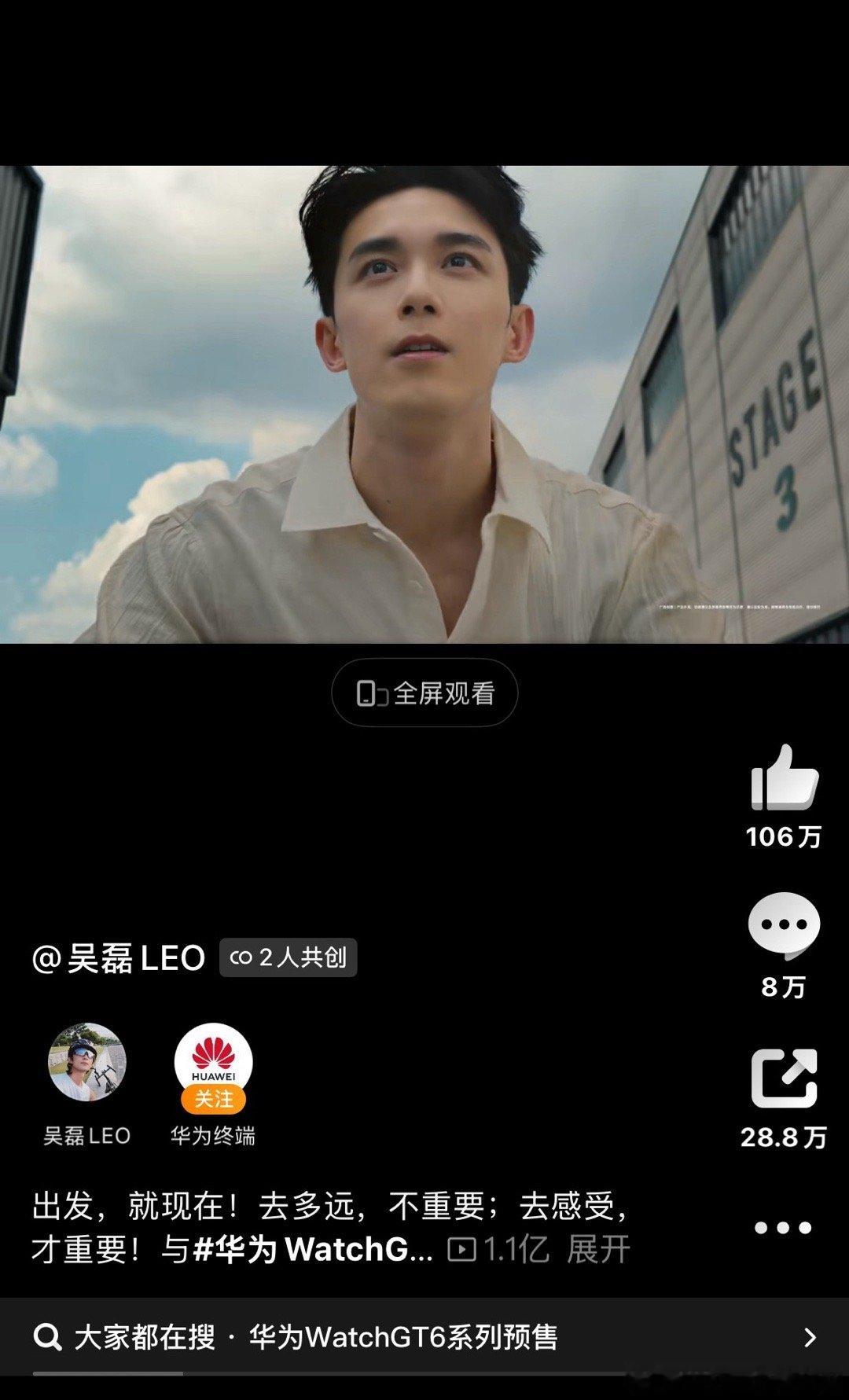
Task: Open @吴磊 LEO username link
Action: point(118,958)
